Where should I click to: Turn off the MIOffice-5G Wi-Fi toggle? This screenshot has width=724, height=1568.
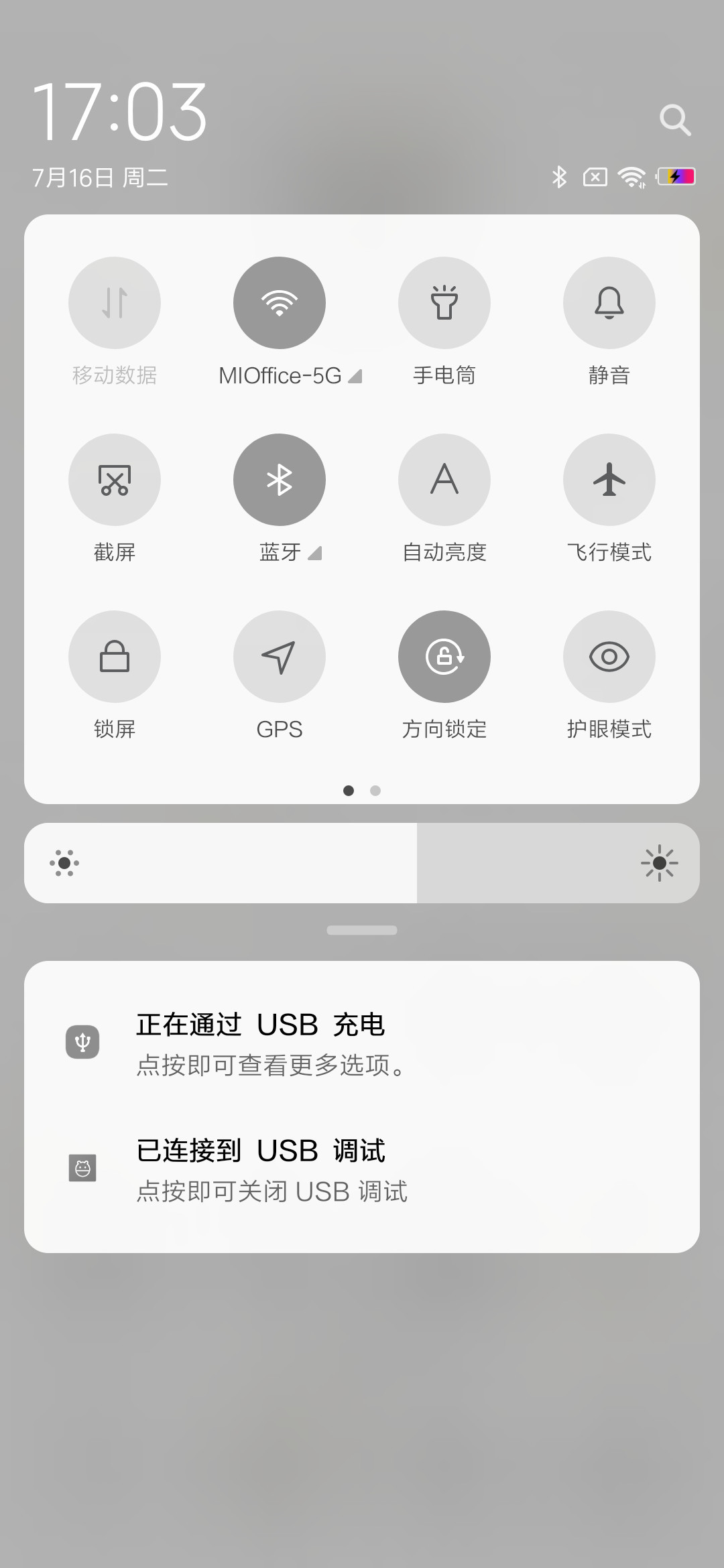pos(280,303)
